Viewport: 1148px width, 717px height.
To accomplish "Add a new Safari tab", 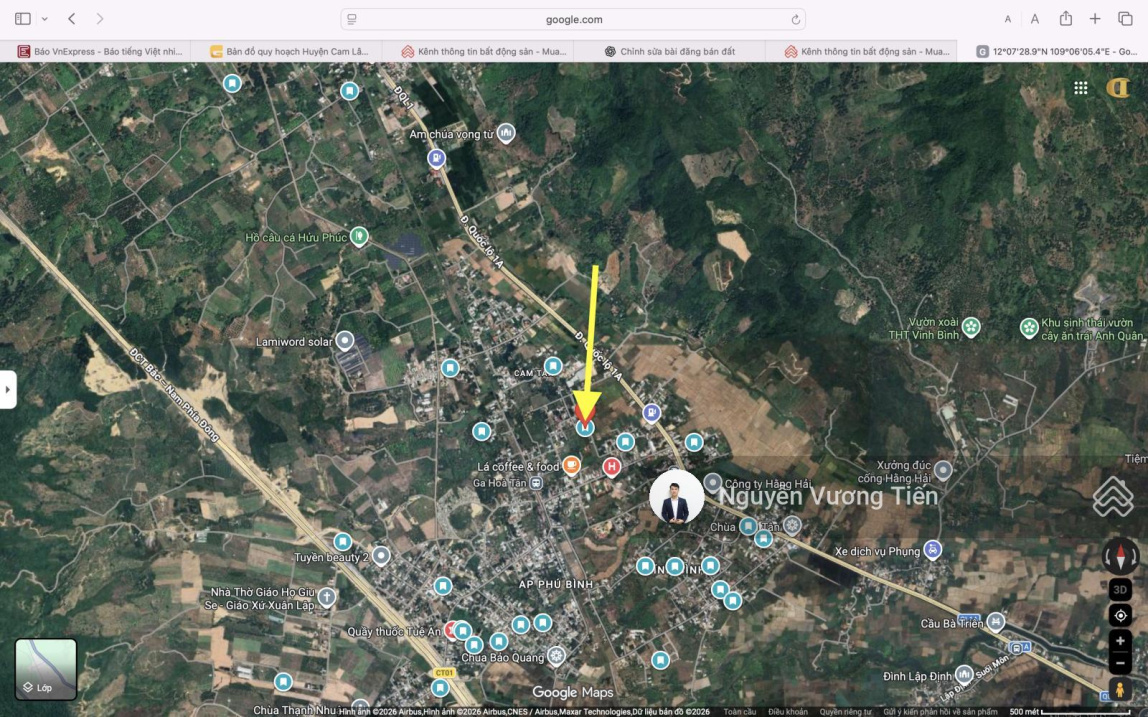I will 1095,19.
